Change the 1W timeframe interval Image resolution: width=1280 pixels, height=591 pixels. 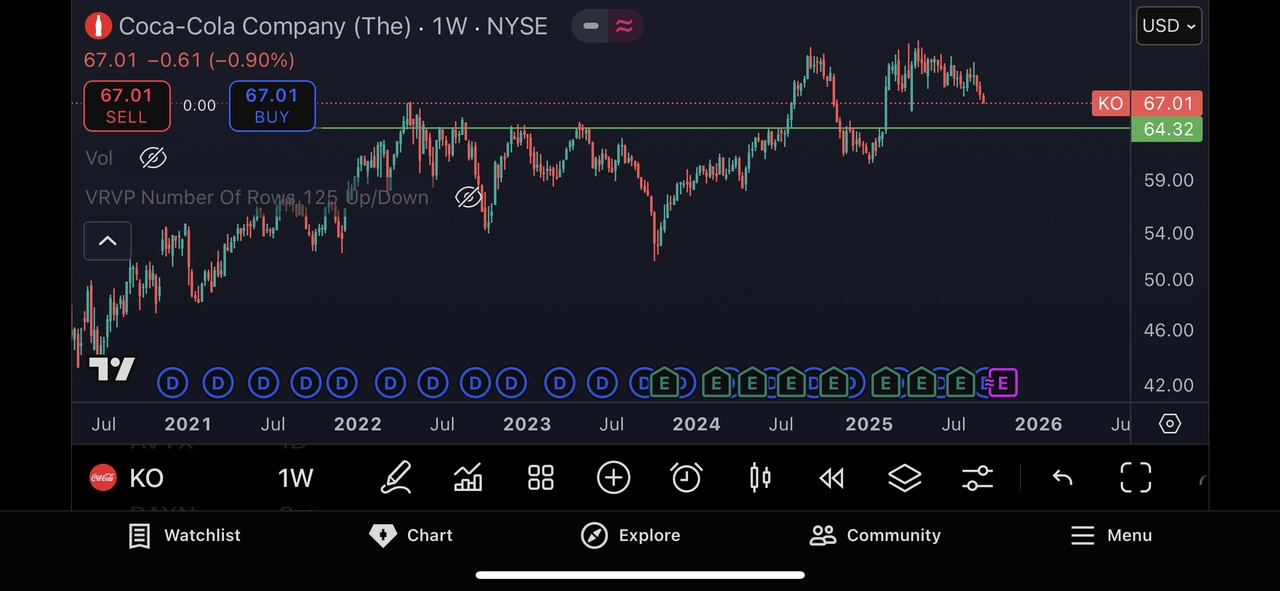click(295, 478)
